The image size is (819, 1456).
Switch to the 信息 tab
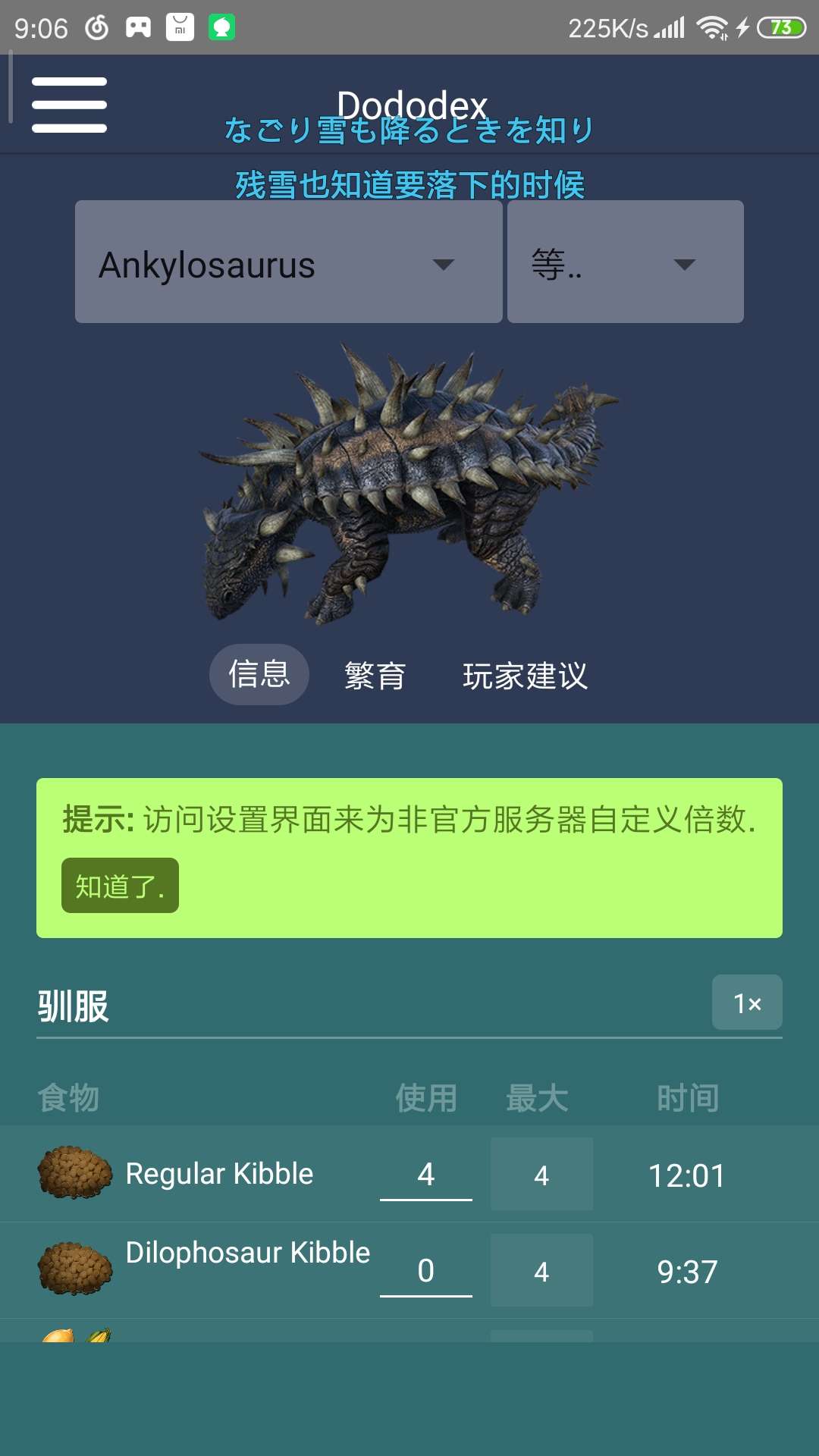pos(259,674)
